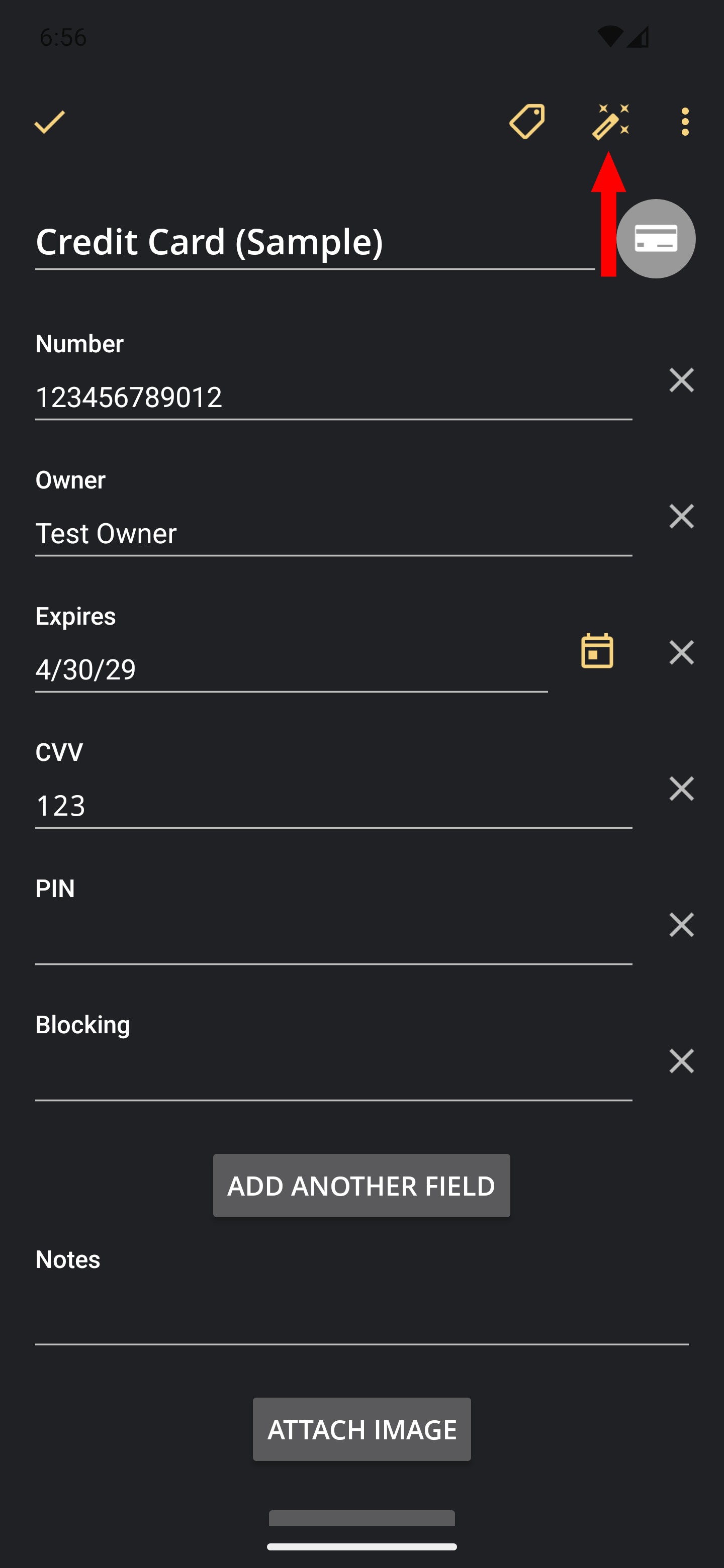The image size is (724, 1568).
Task: Edit the CVV field
Action: 334,806
